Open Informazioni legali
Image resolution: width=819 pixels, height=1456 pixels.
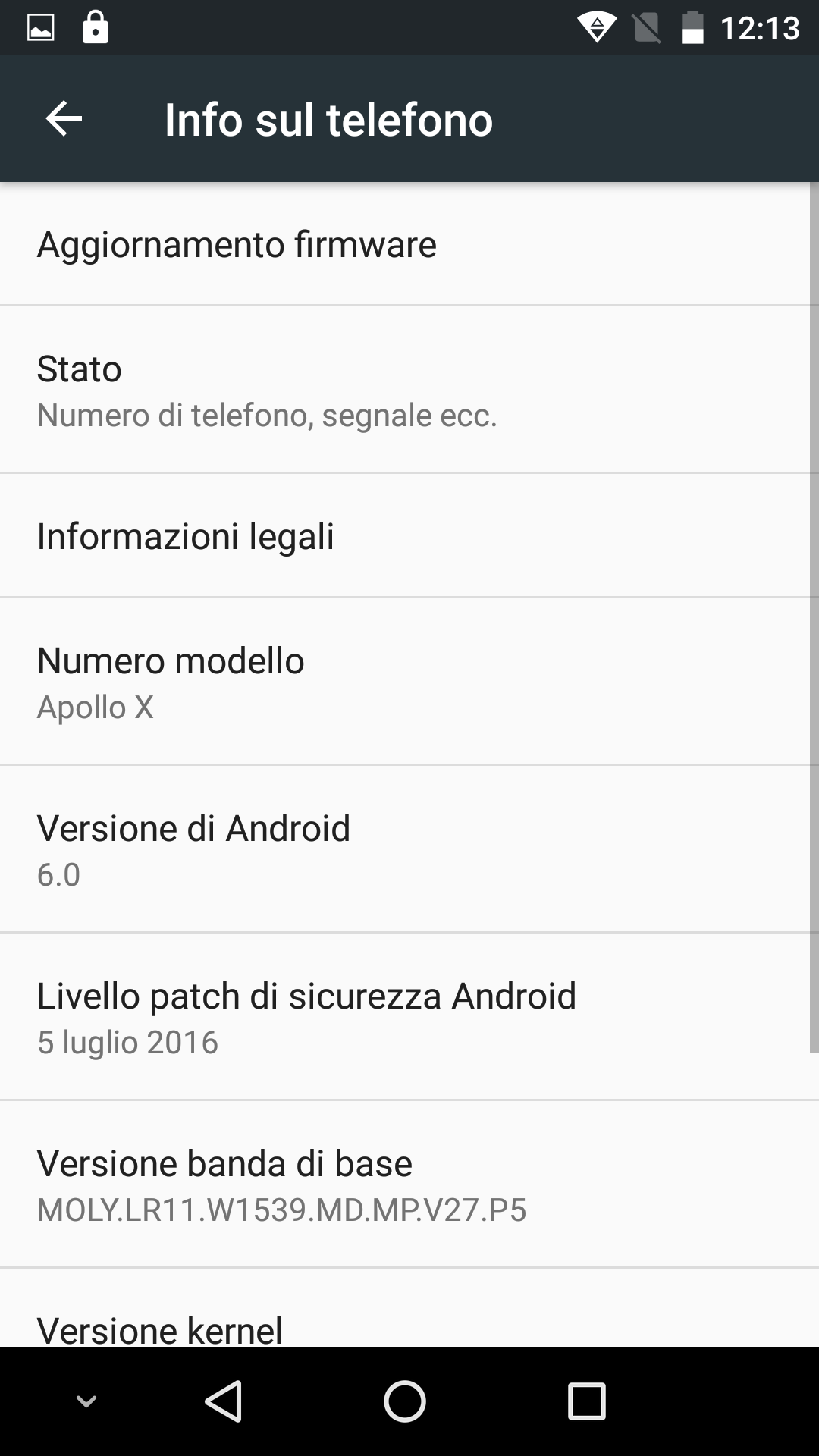coord(409,536)
